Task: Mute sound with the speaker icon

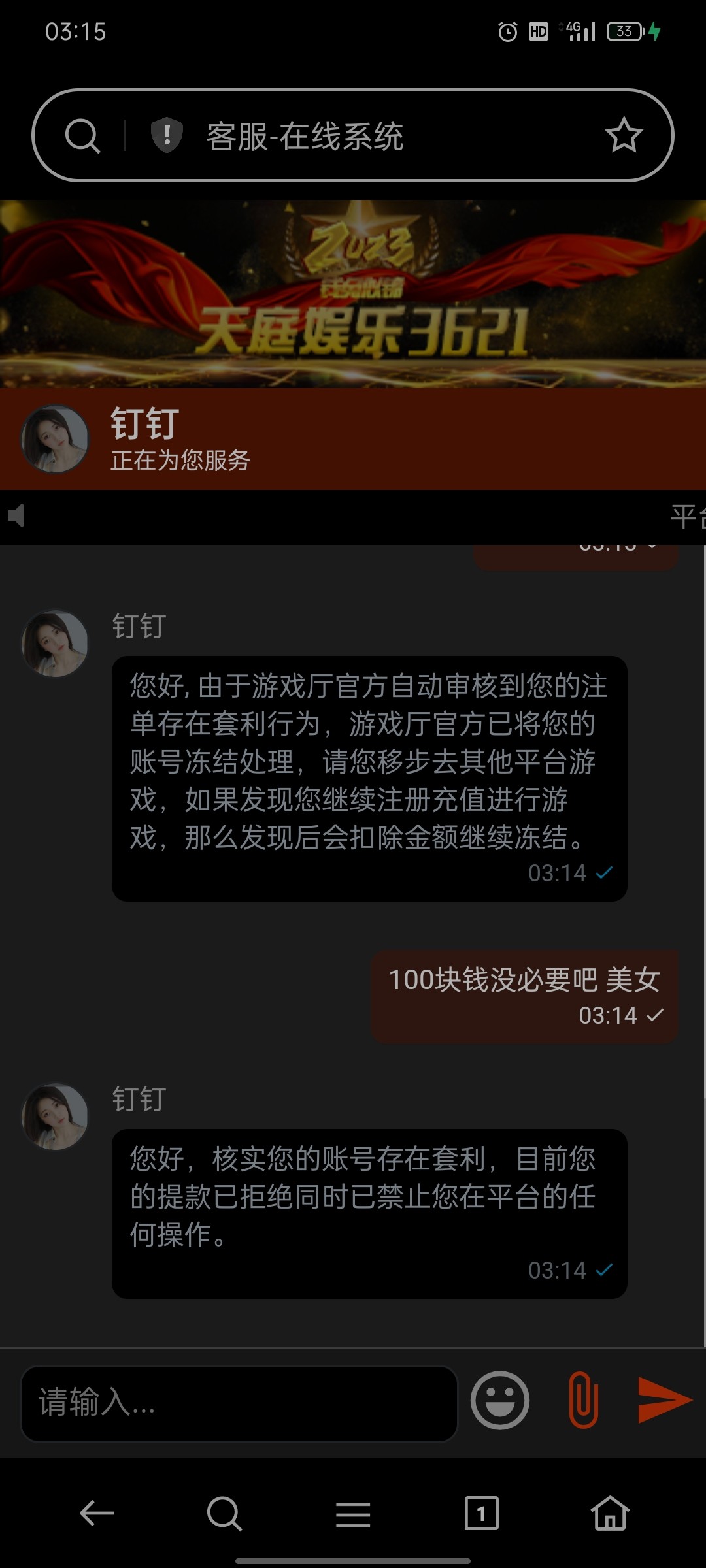Action: tap(17, 515)
